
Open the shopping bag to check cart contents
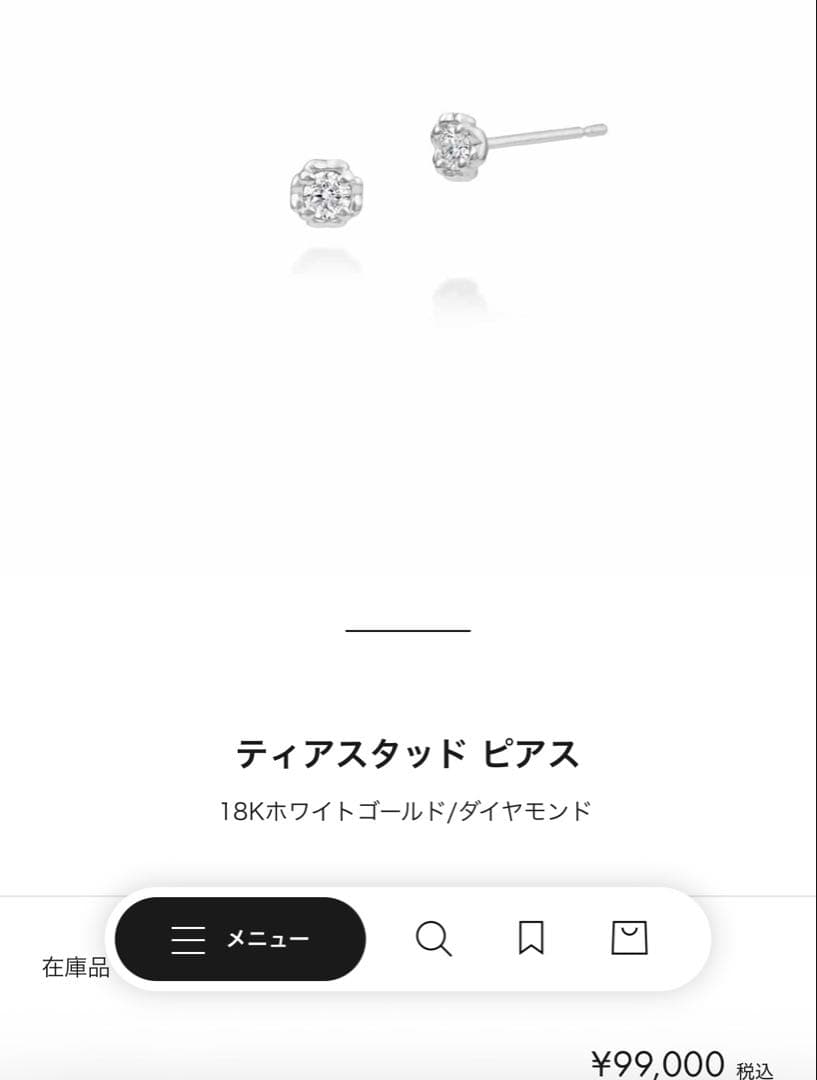(x=631, y=938)
